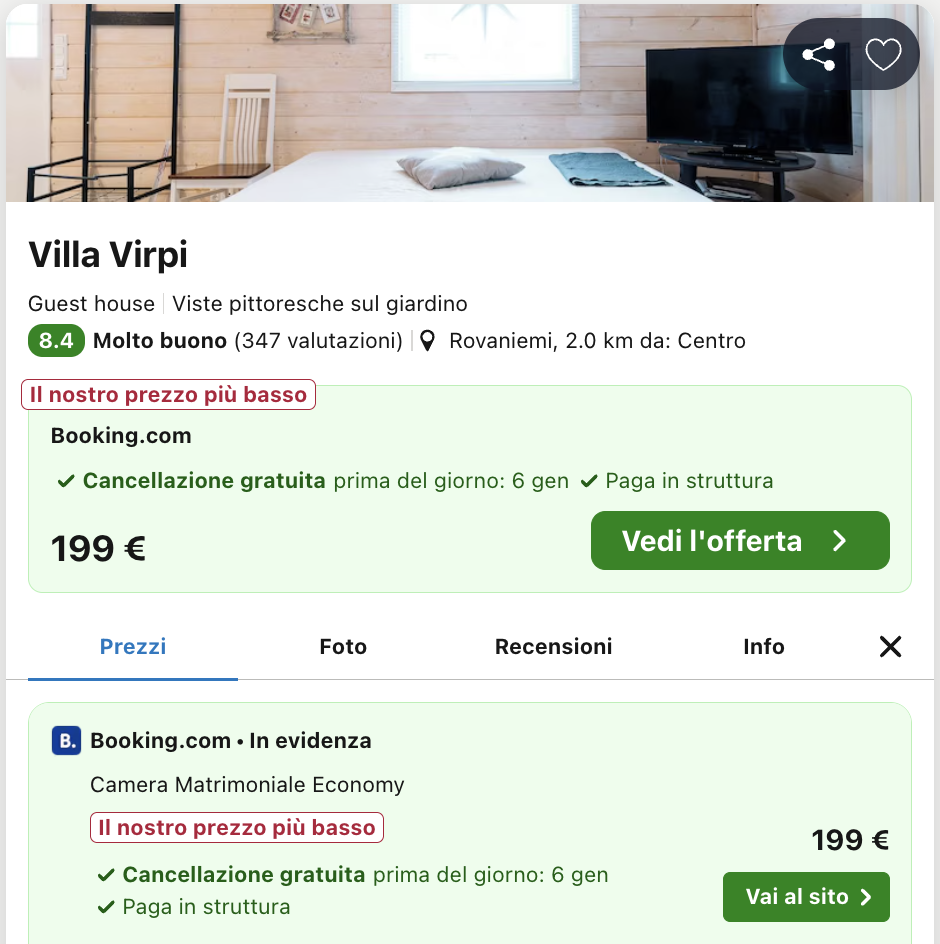This screenshot has width=940, height=944.
Task: Select the Info tab
Action: pyautogui.click(x=763, y=647)
